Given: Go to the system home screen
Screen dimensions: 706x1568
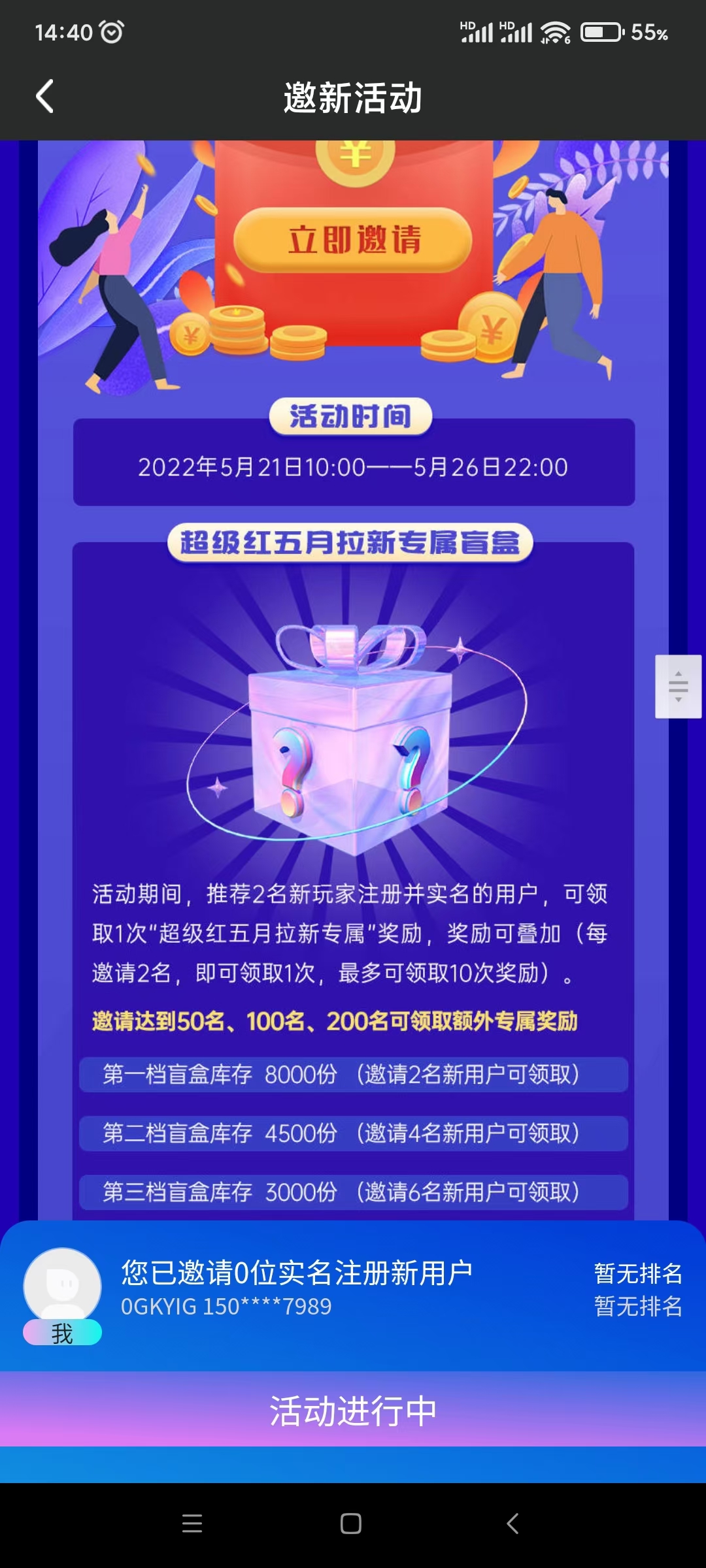Looking at the screenshot, I should [x=351, y=1523].
